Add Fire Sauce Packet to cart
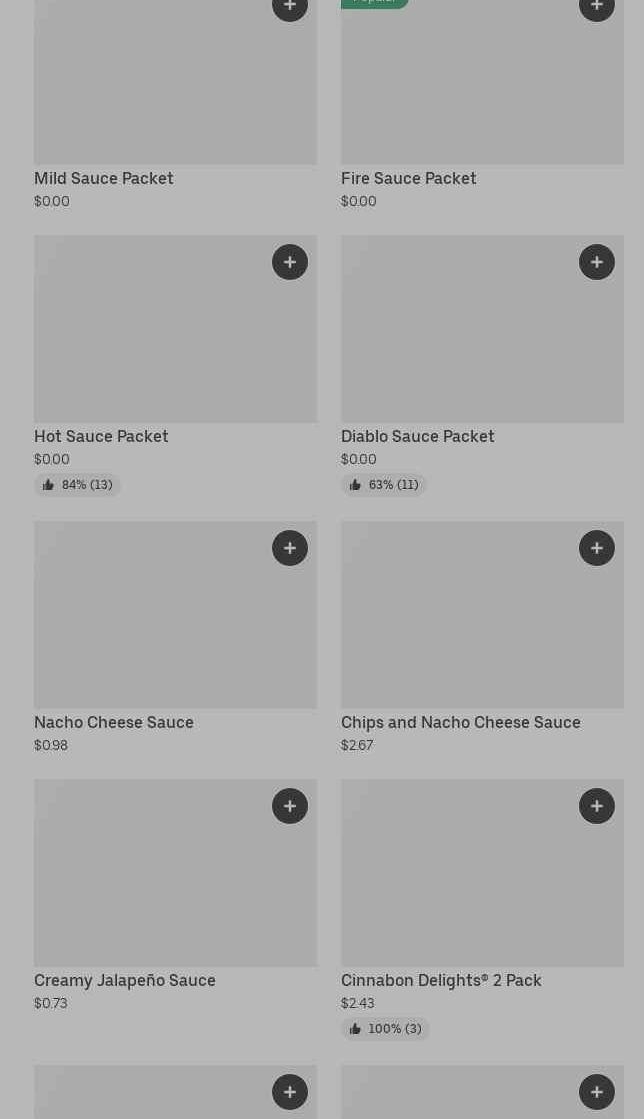 click(x=596, y=6)
